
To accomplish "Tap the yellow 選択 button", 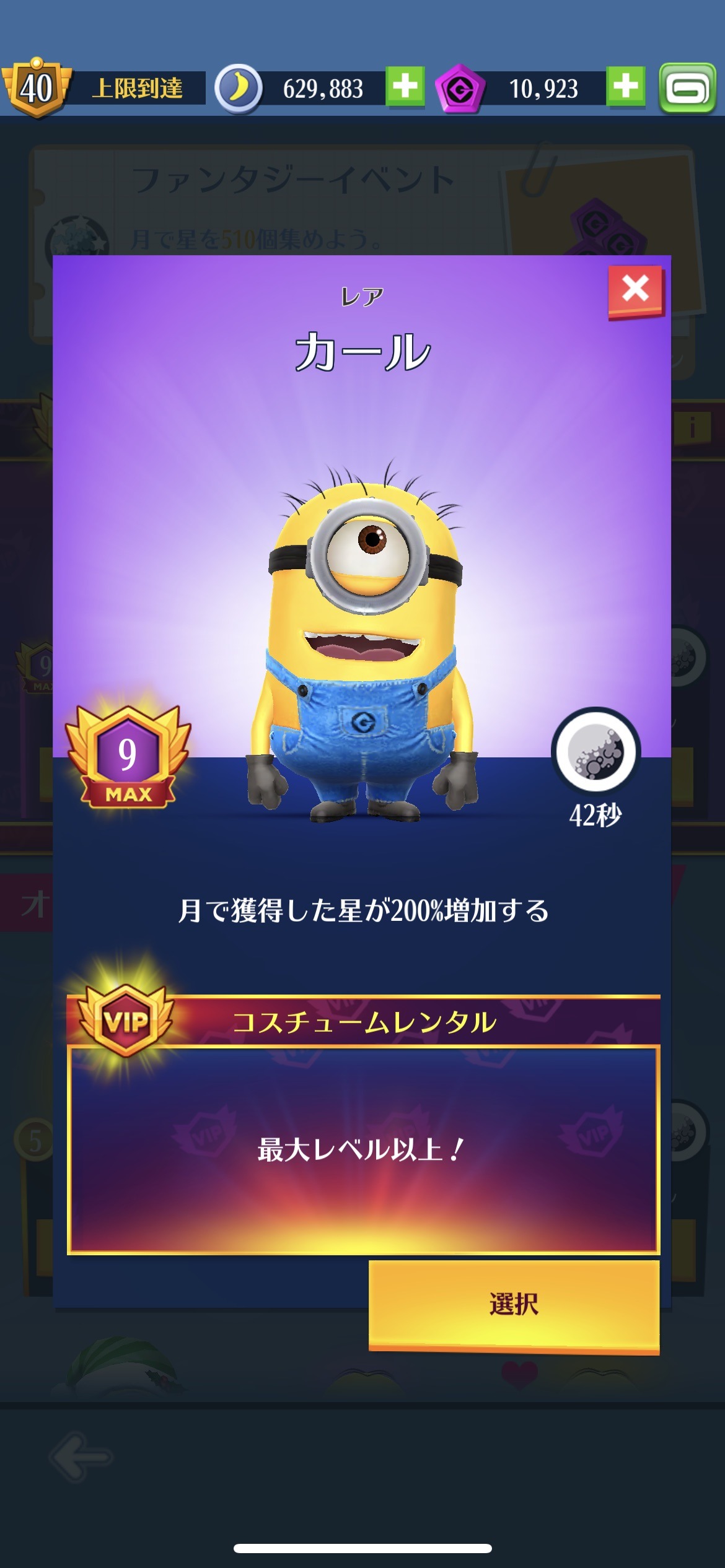I will 514,1305.
